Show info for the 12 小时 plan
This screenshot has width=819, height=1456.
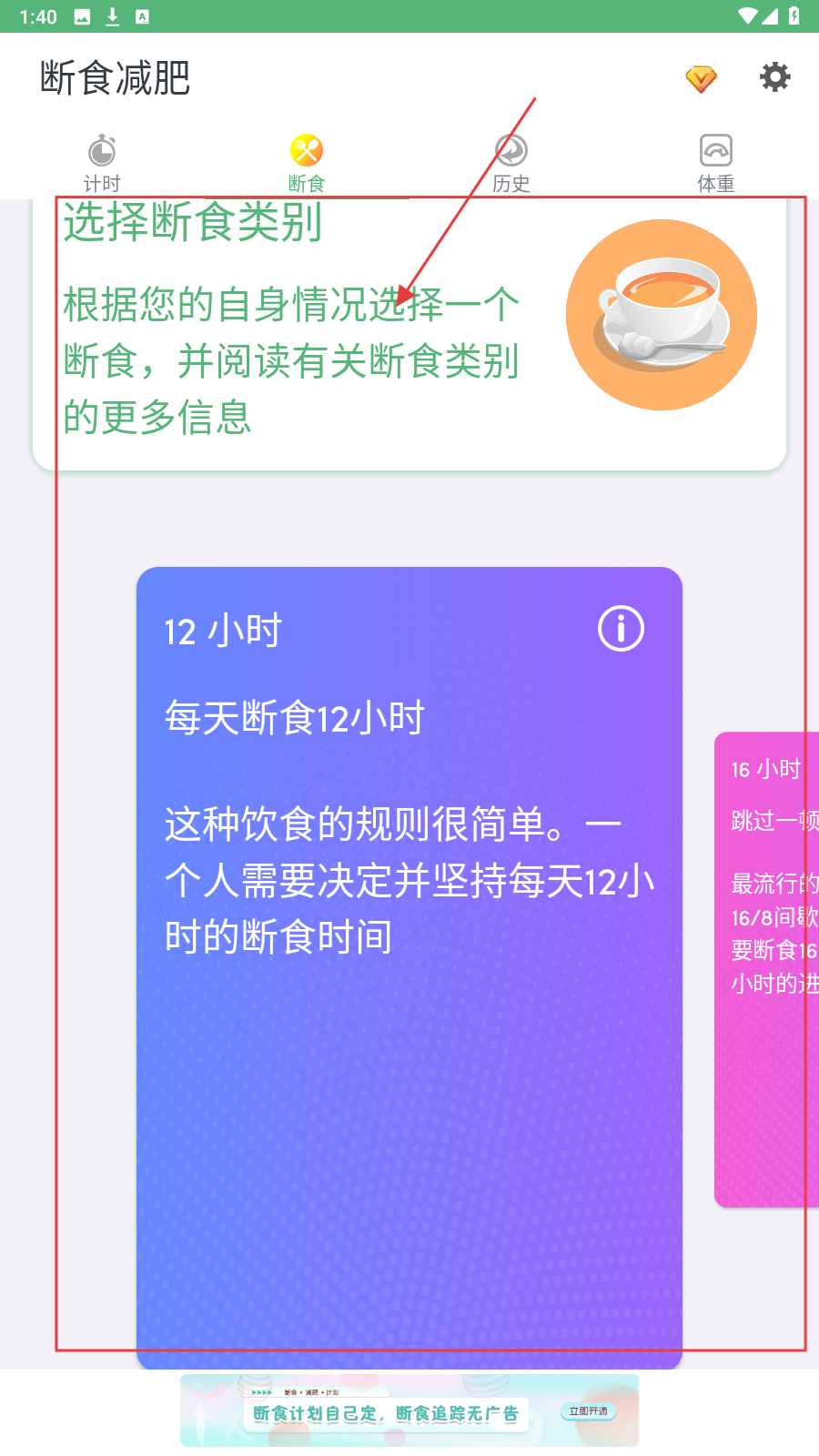tap(621, 629)
